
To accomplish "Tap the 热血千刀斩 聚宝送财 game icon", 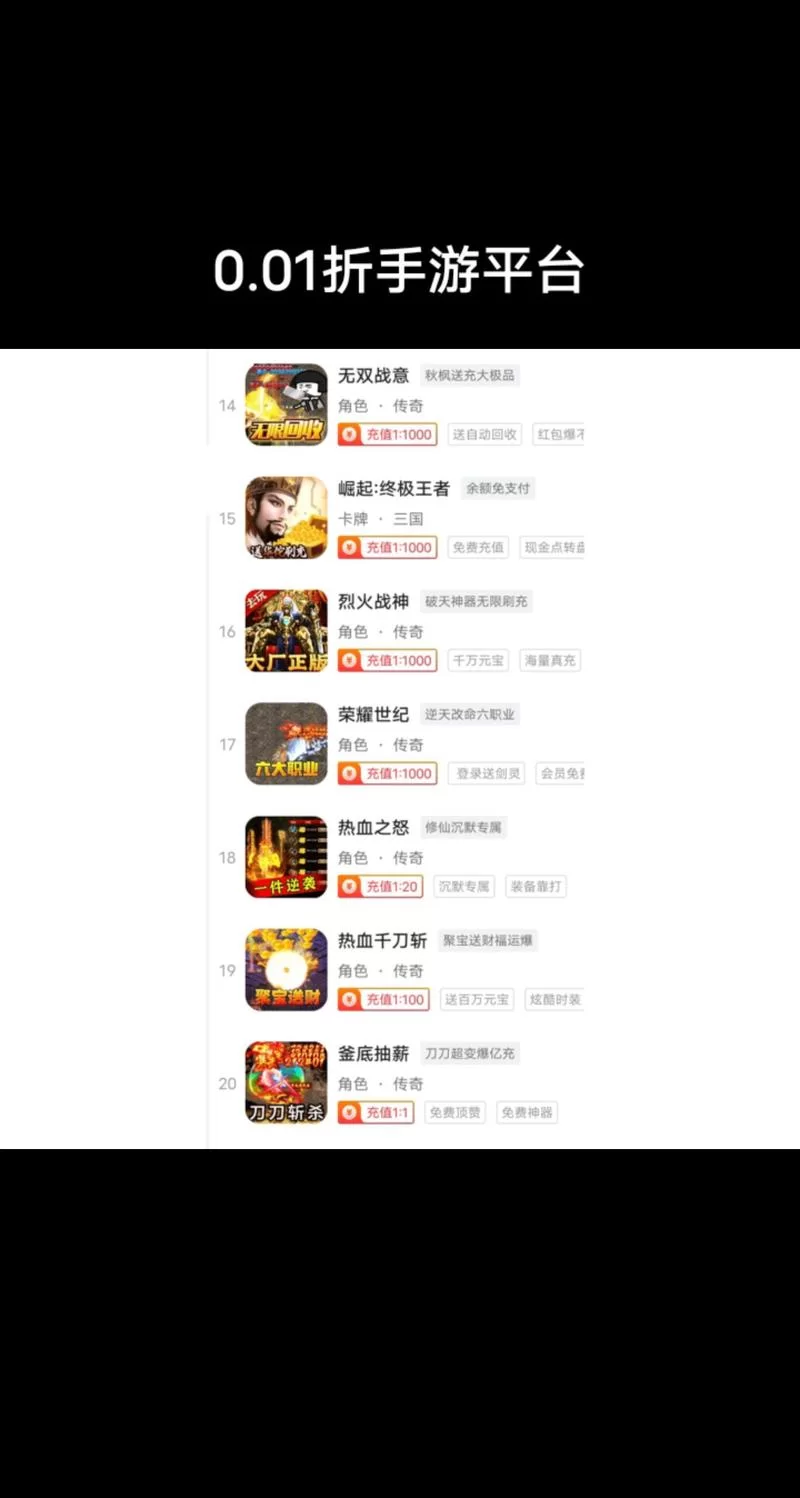I will 284,970.
